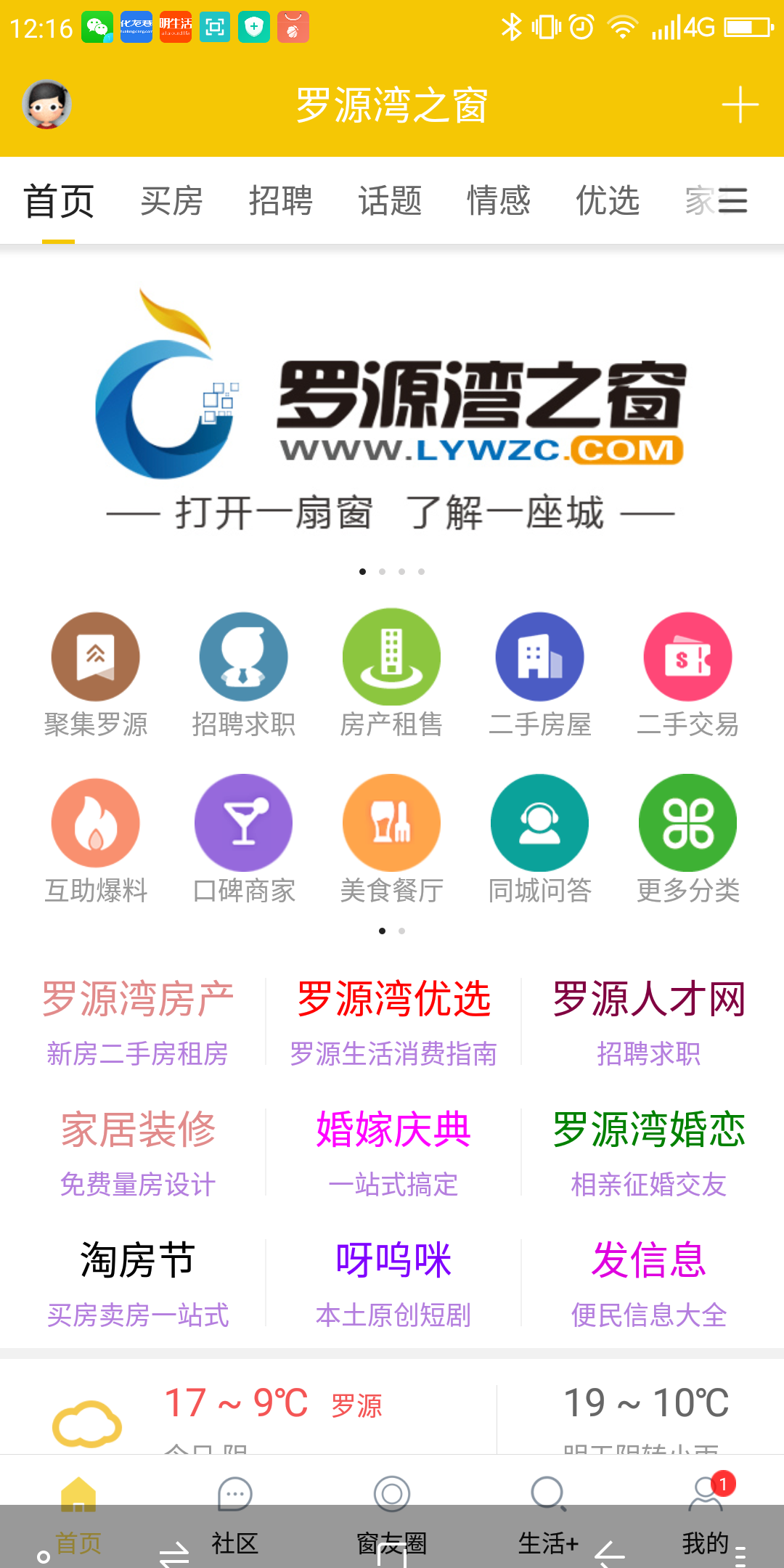Switch to the 优选 tab
This screenshot has width=784, height=1568.
(x=608, y=201)
